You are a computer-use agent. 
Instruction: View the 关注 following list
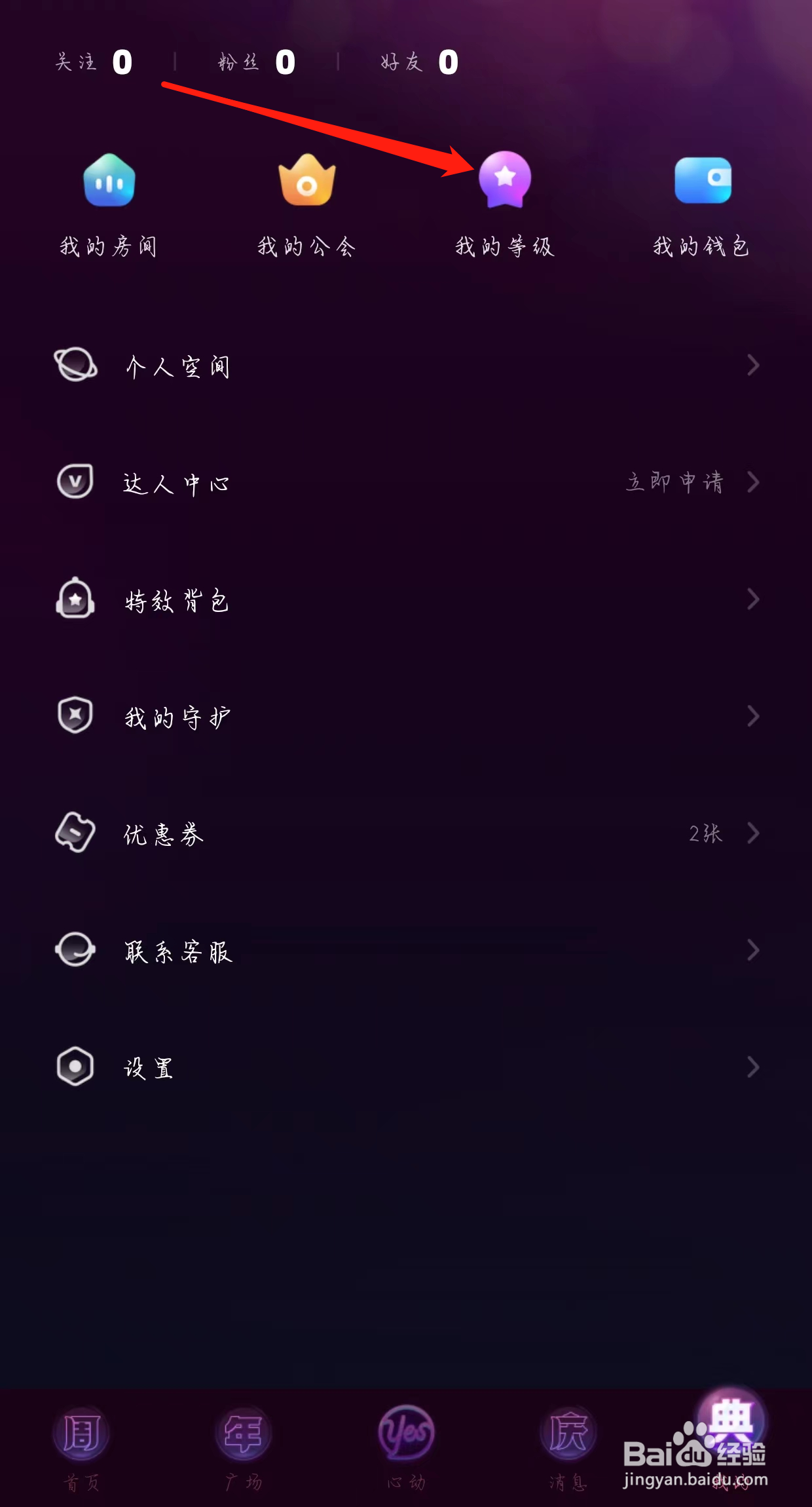[94, 62]
